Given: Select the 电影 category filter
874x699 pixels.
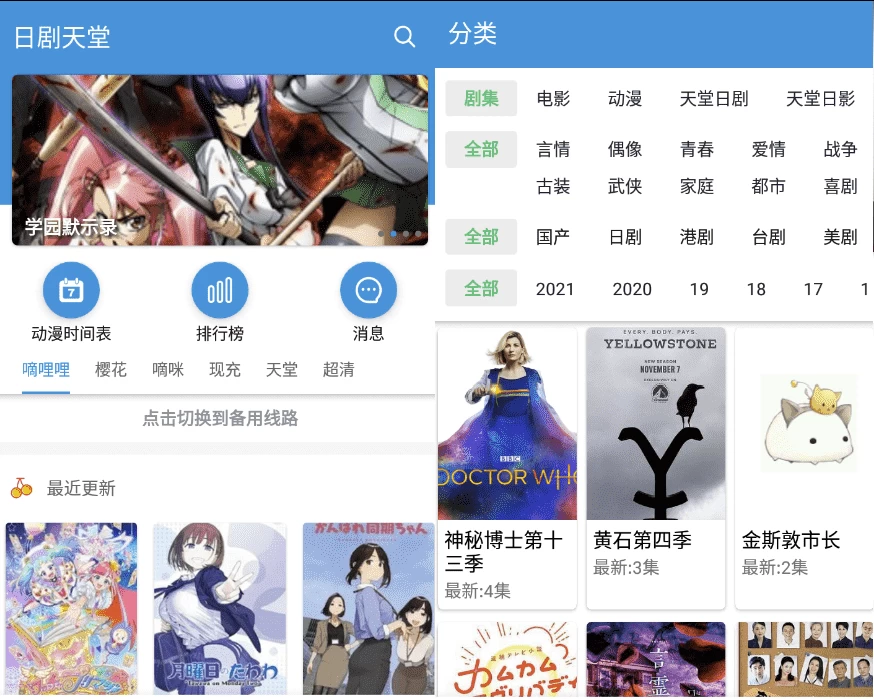Looking at the screenshot, I should [x=553, y=99].
